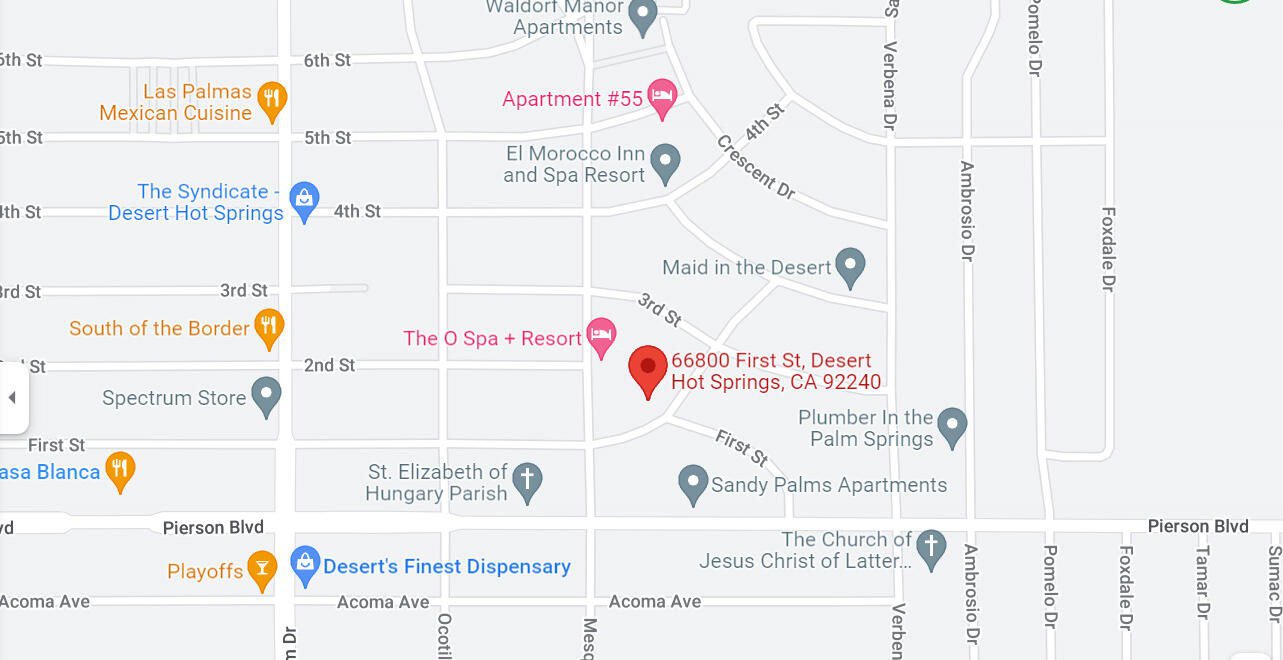Tap the Waldorf Manor Apartments pin

click(643, 15)
